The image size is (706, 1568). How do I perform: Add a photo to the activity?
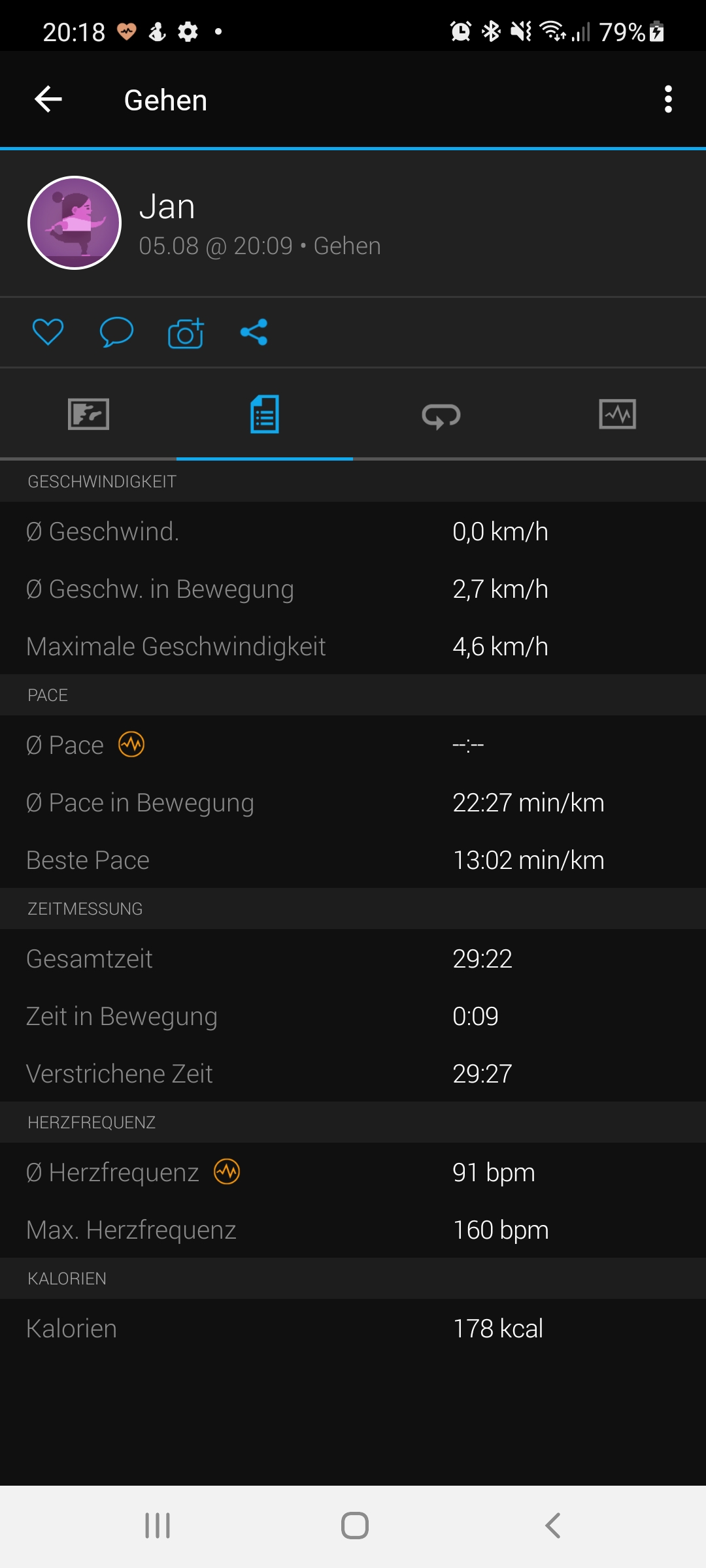pos(186,333)
